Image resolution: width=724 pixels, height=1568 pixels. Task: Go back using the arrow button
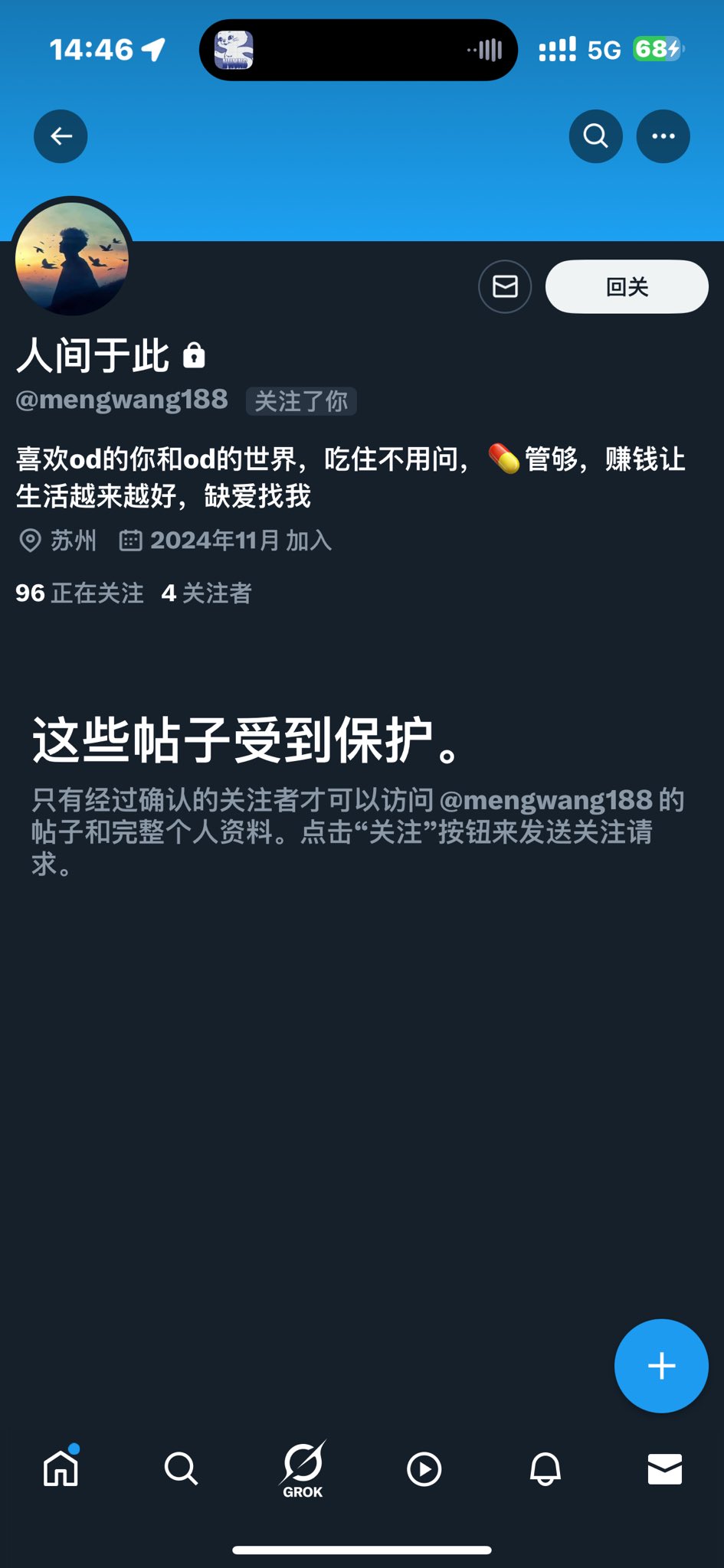pos(61,136)
